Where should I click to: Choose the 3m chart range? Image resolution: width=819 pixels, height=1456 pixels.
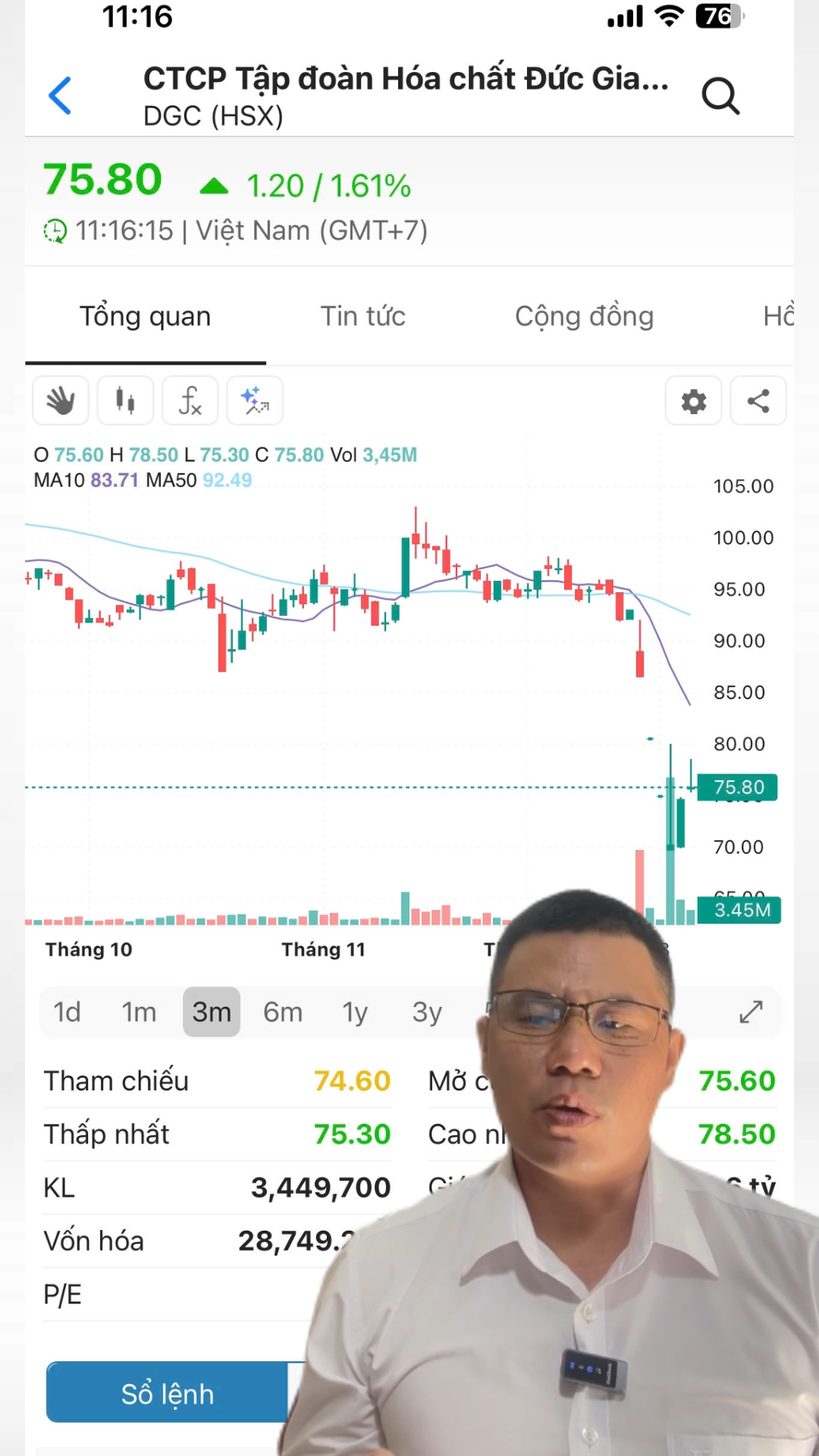(x=212, y=1012)
